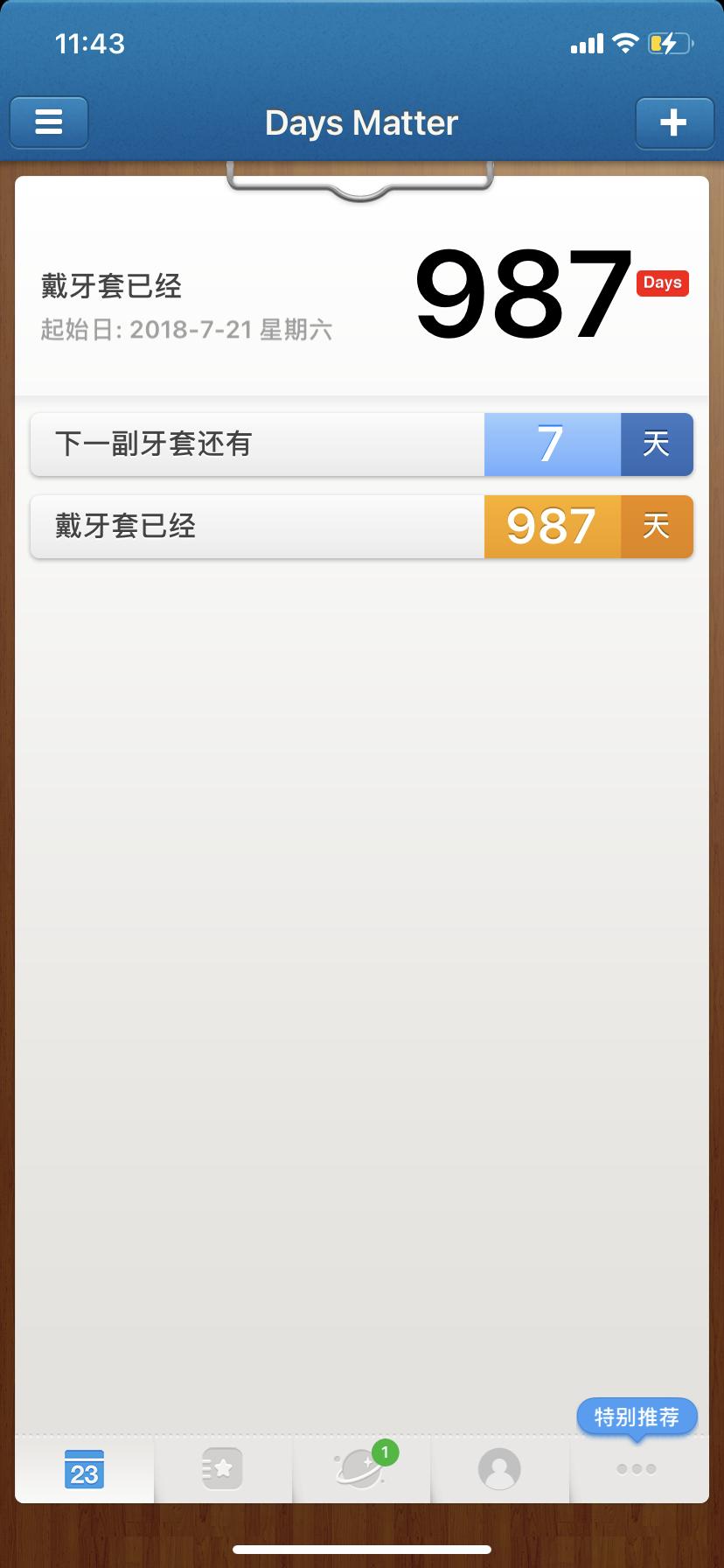
Task: Open the starred notebook icon in bottom bar
Action: [223, 1468]
